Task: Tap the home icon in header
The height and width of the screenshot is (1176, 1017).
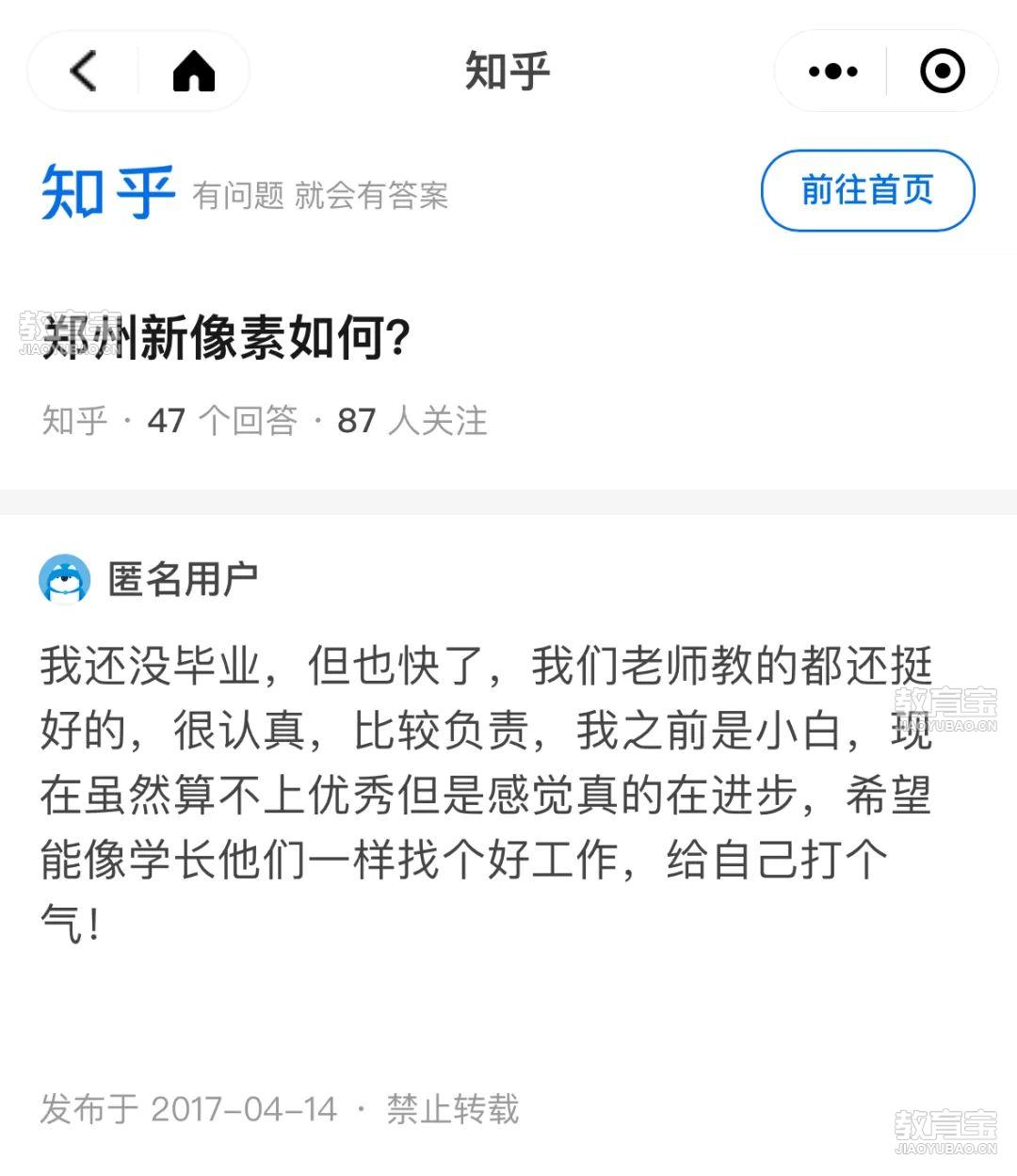Action: (194, 71)
